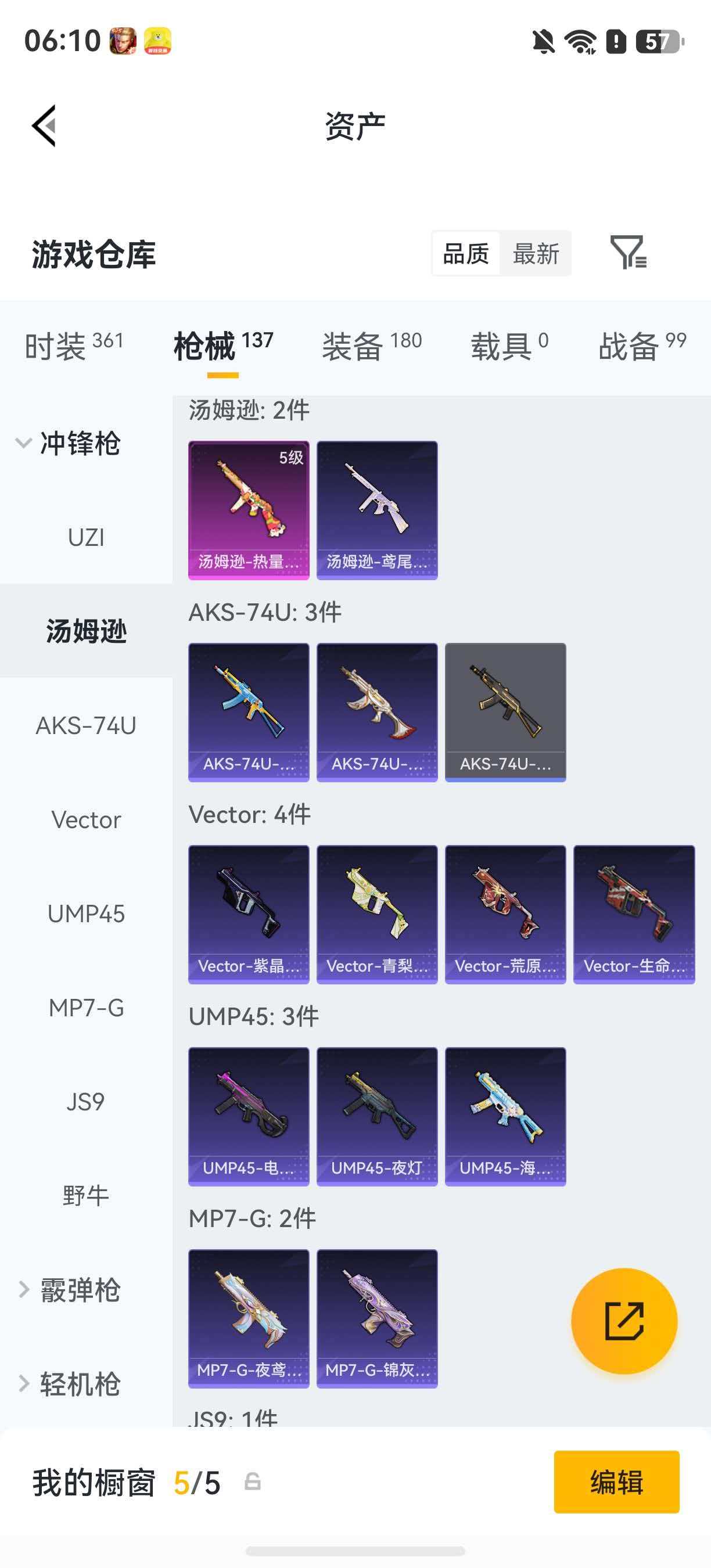The height and width of the screenshot is (1568, 711).
Task: Select Vector in the side list
Action: pos(86,820)
